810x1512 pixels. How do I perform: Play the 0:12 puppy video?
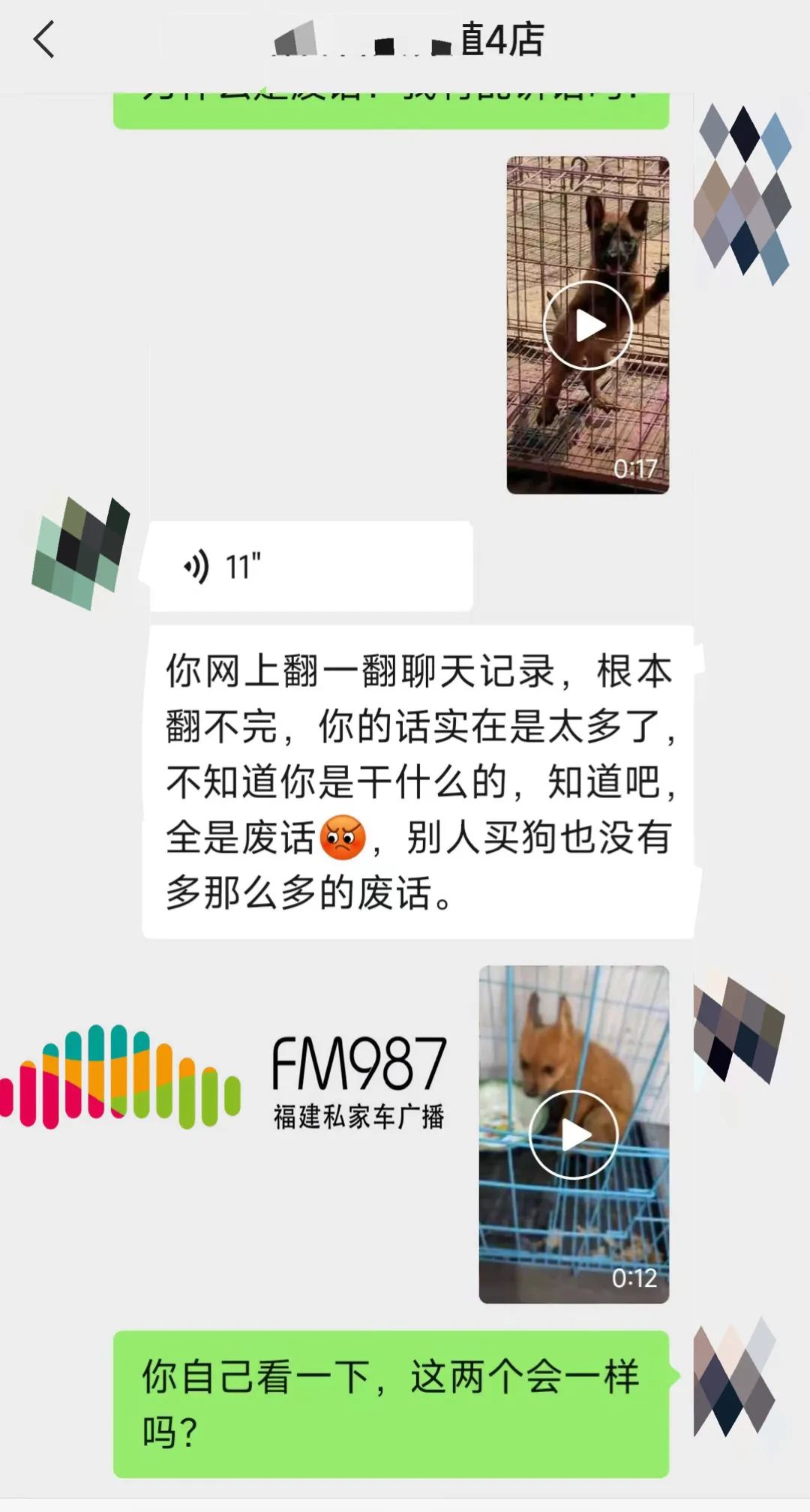click(x=574, y=1135)
